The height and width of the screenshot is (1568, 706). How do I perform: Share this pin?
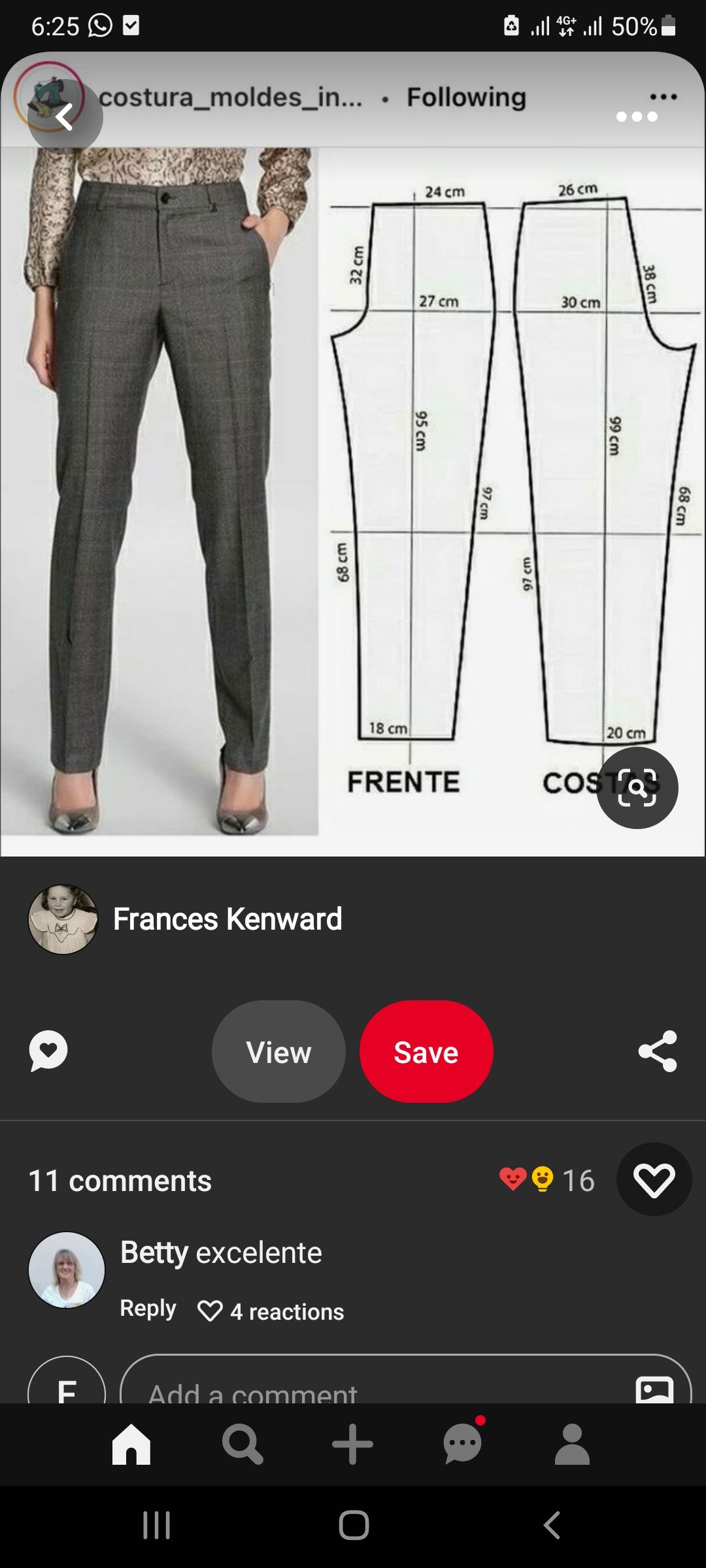[658, 1051]
